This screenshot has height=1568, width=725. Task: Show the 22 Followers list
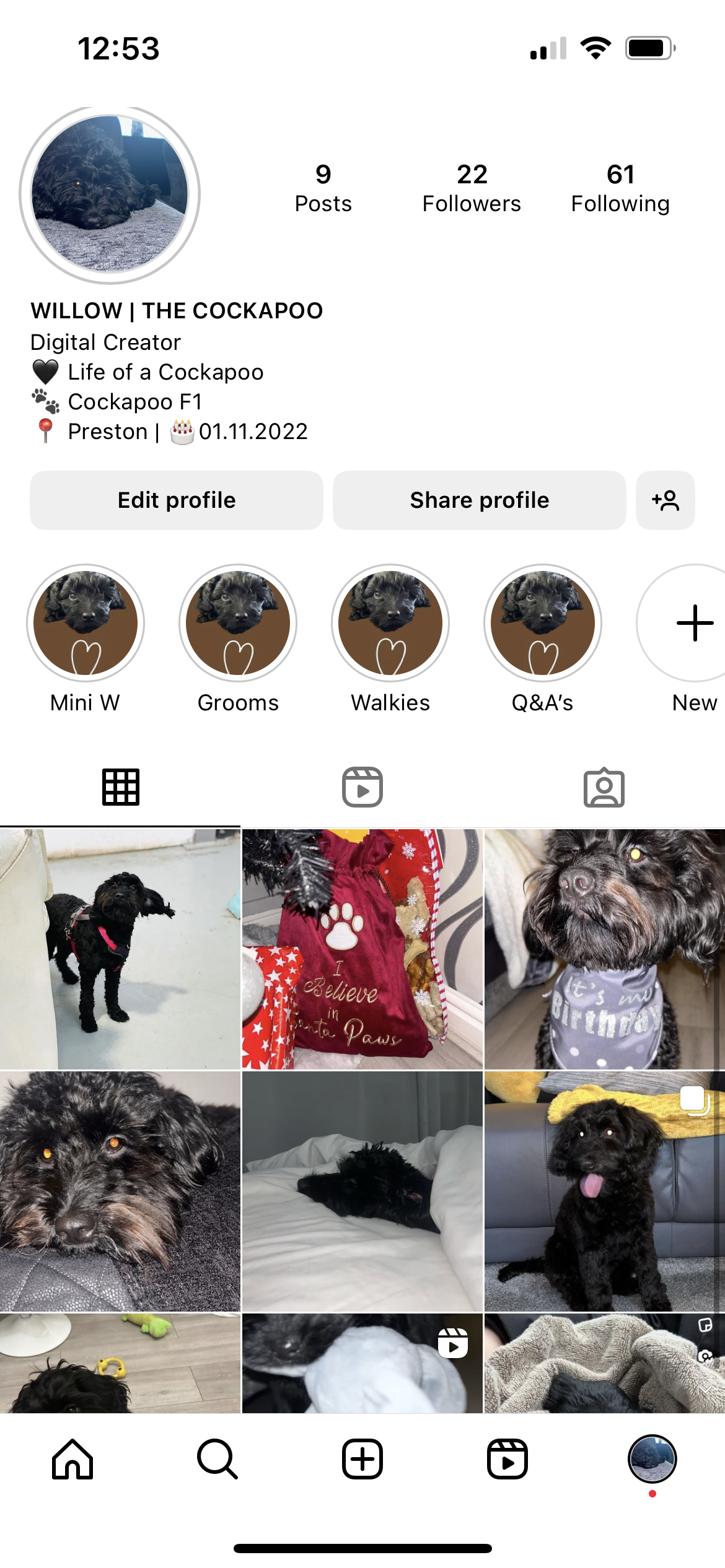(x=472, y=188)
